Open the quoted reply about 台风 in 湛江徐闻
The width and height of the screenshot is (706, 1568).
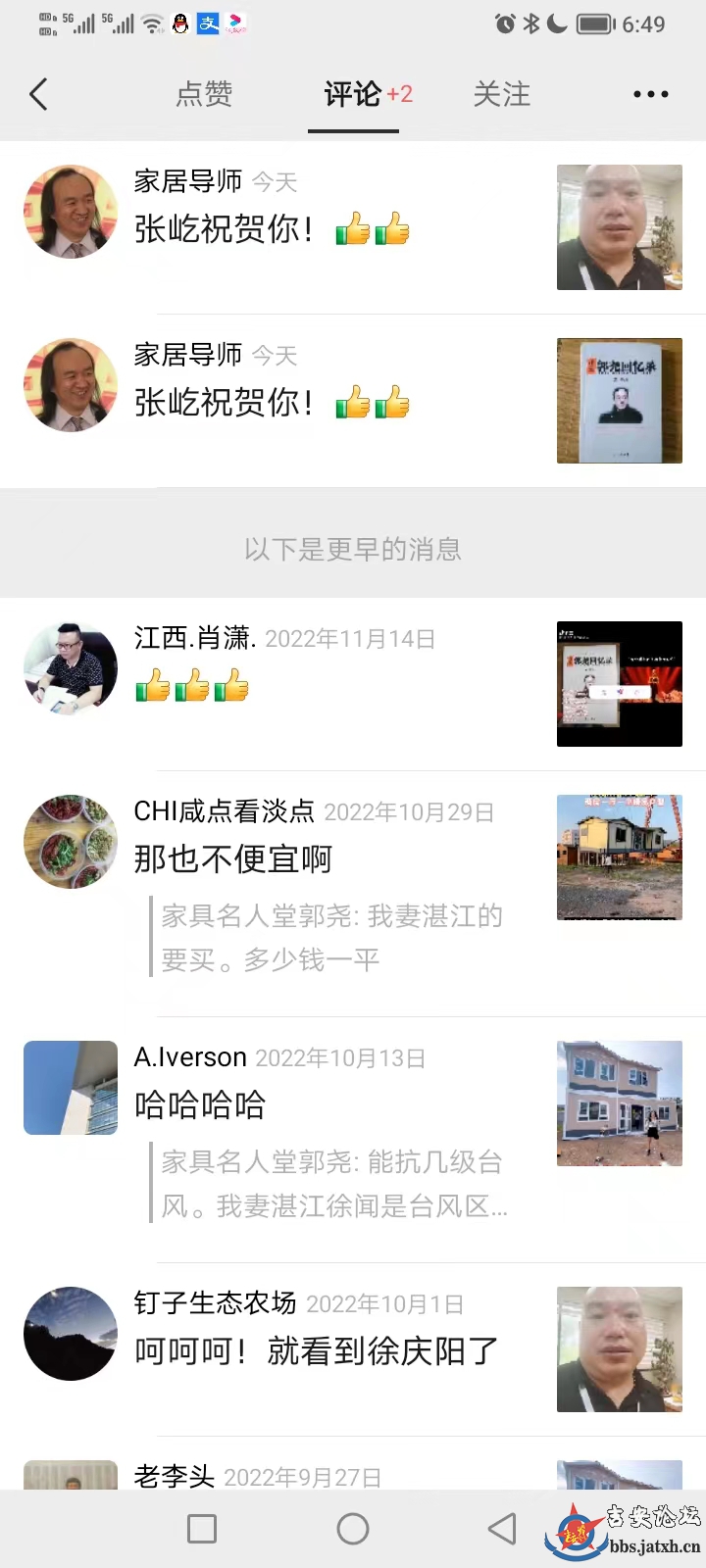pyautogui.click(x=333, y=1184)
